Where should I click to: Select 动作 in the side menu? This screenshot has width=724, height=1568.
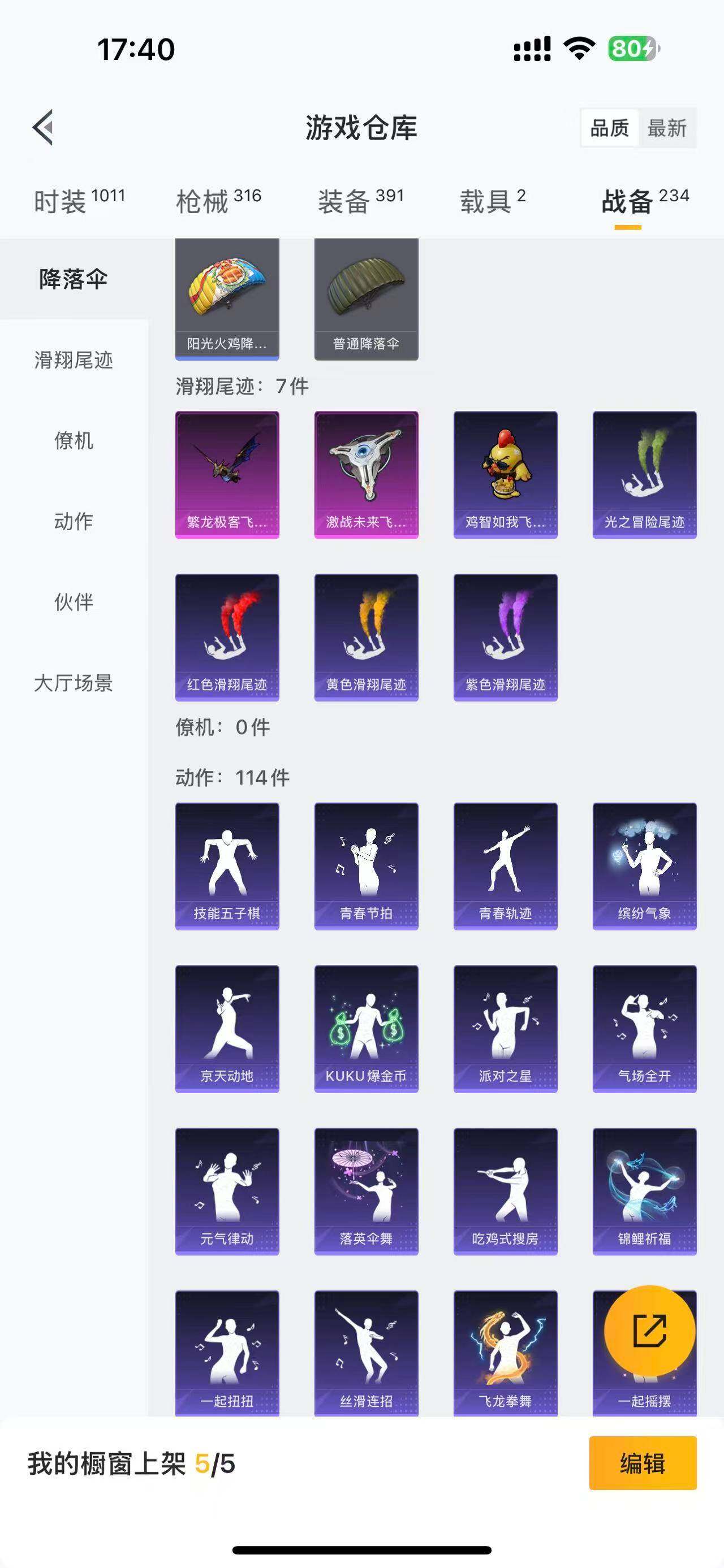point(73,522)
